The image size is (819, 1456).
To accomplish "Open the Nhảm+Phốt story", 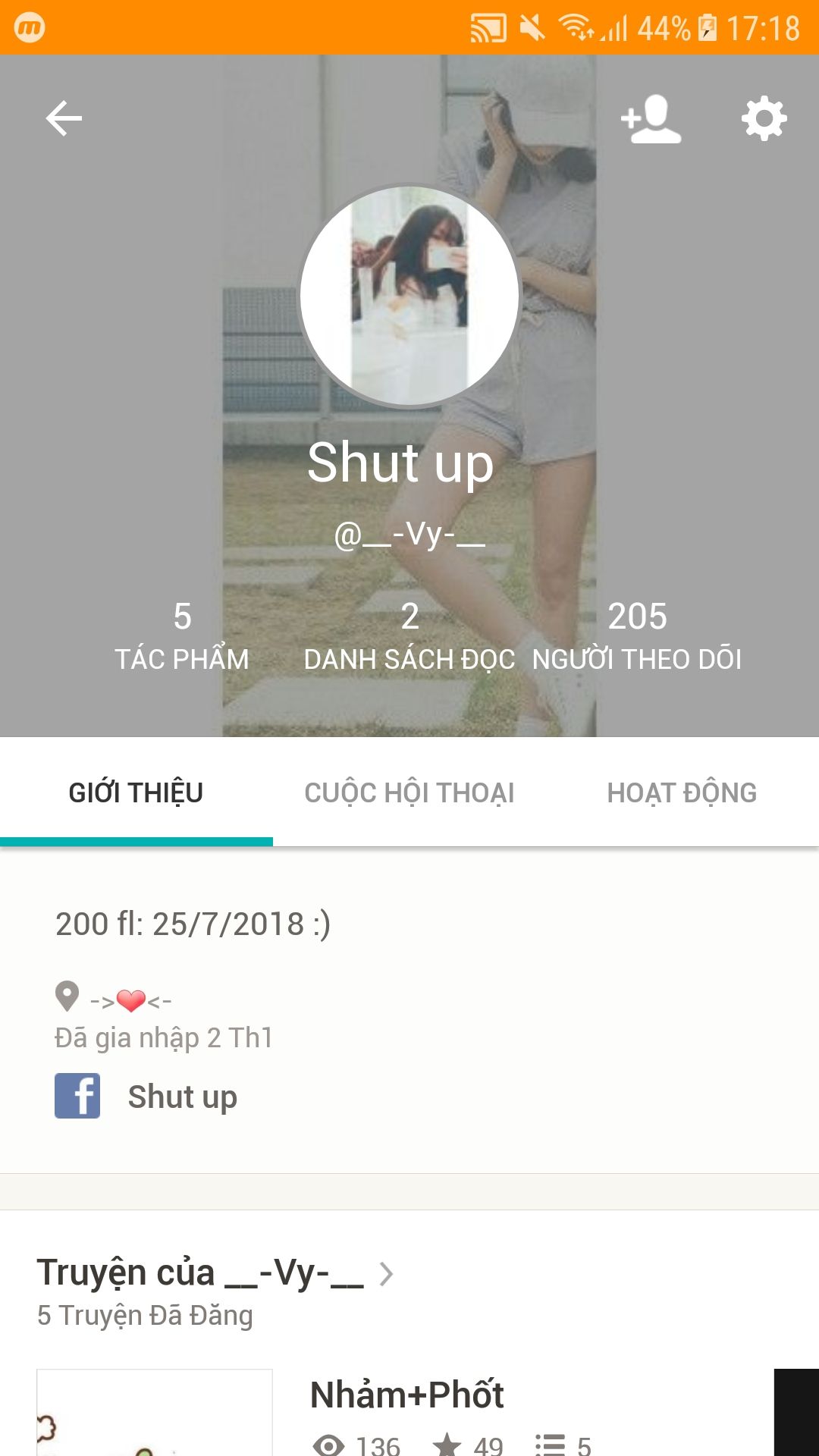I will tap(406, 1395).
